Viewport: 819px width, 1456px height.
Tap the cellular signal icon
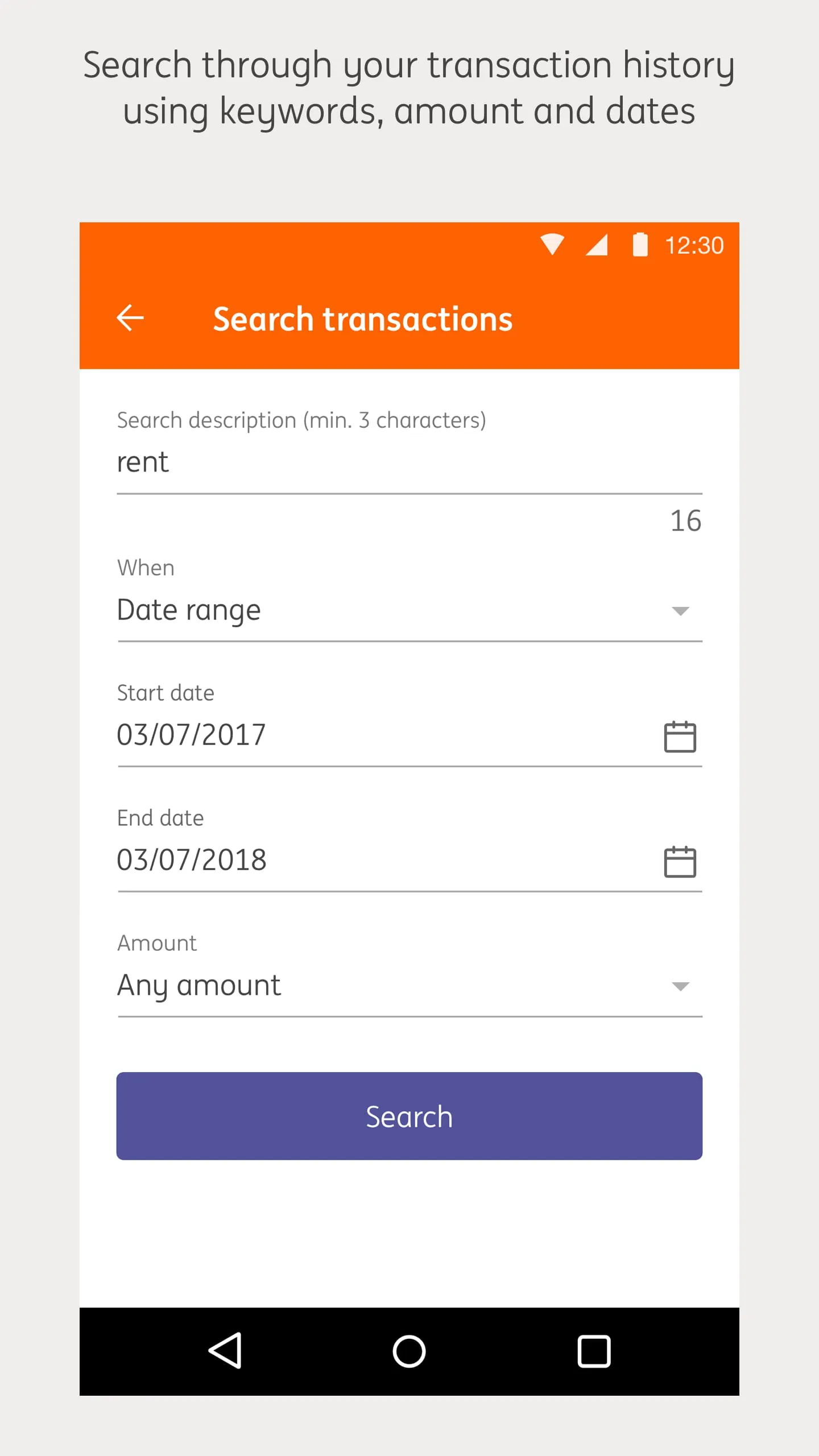point(595,245)
